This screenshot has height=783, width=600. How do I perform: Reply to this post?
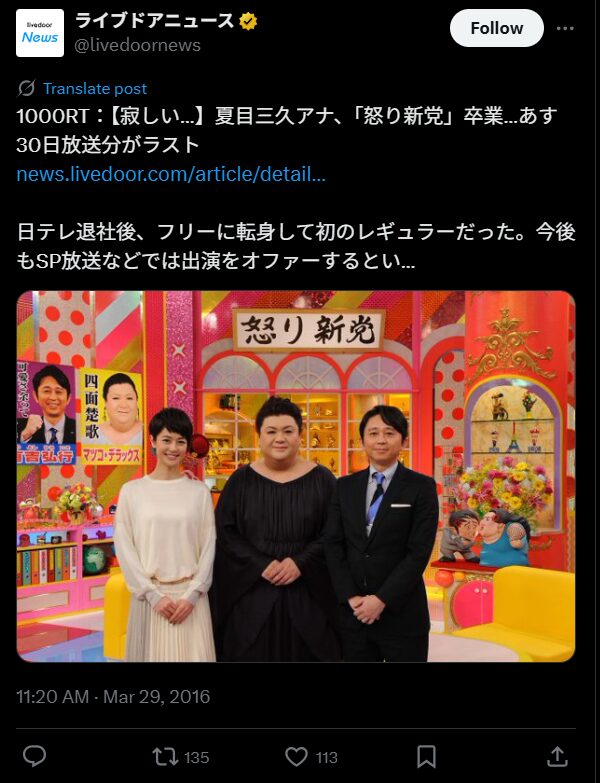35,756
